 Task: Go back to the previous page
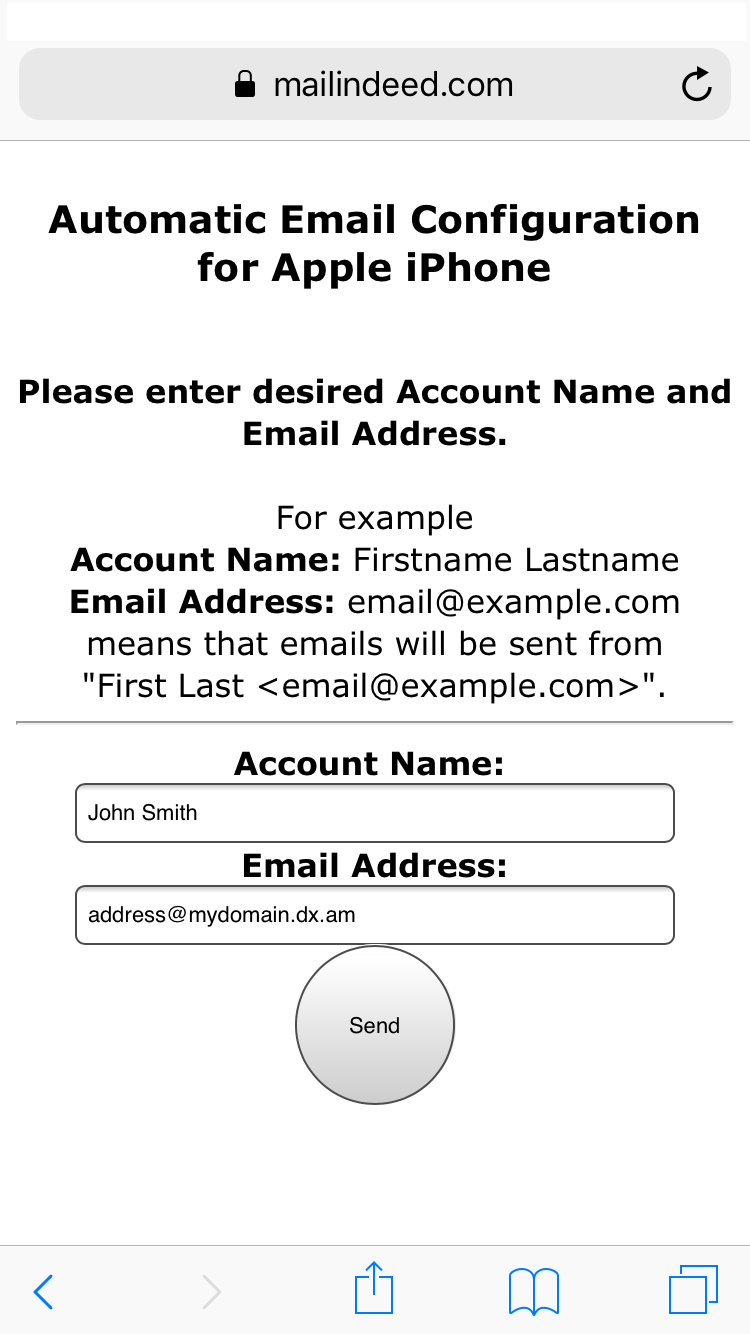(x=43, y=1291)
